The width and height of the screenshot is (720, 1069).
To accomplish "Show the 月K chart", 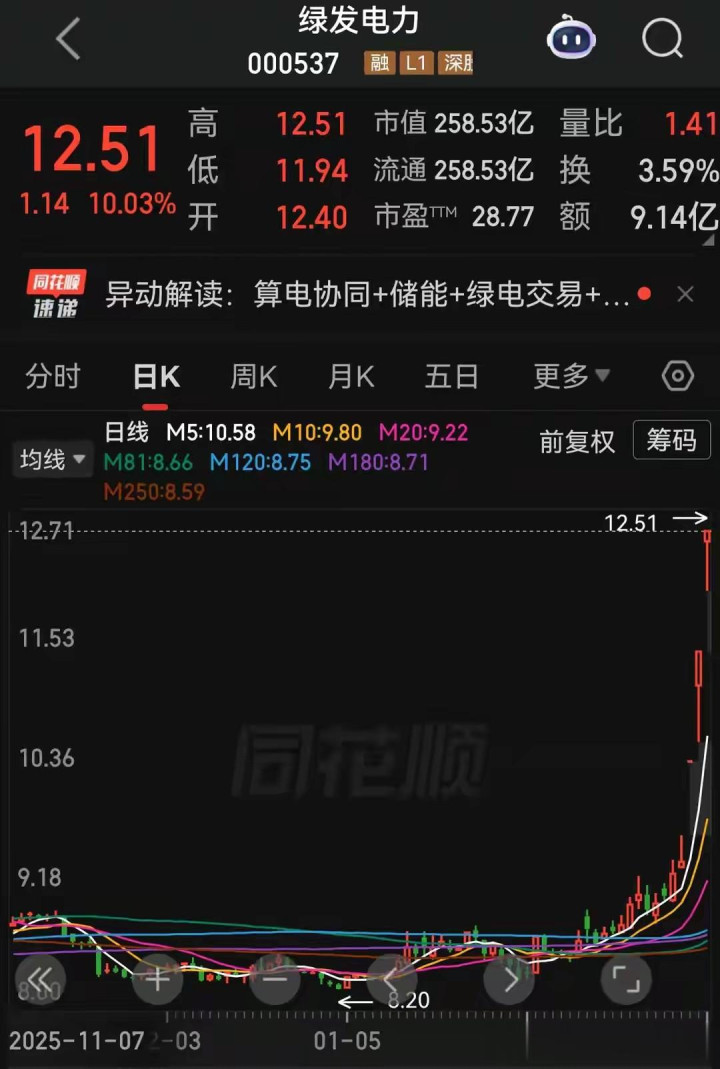I will (351, 377).
